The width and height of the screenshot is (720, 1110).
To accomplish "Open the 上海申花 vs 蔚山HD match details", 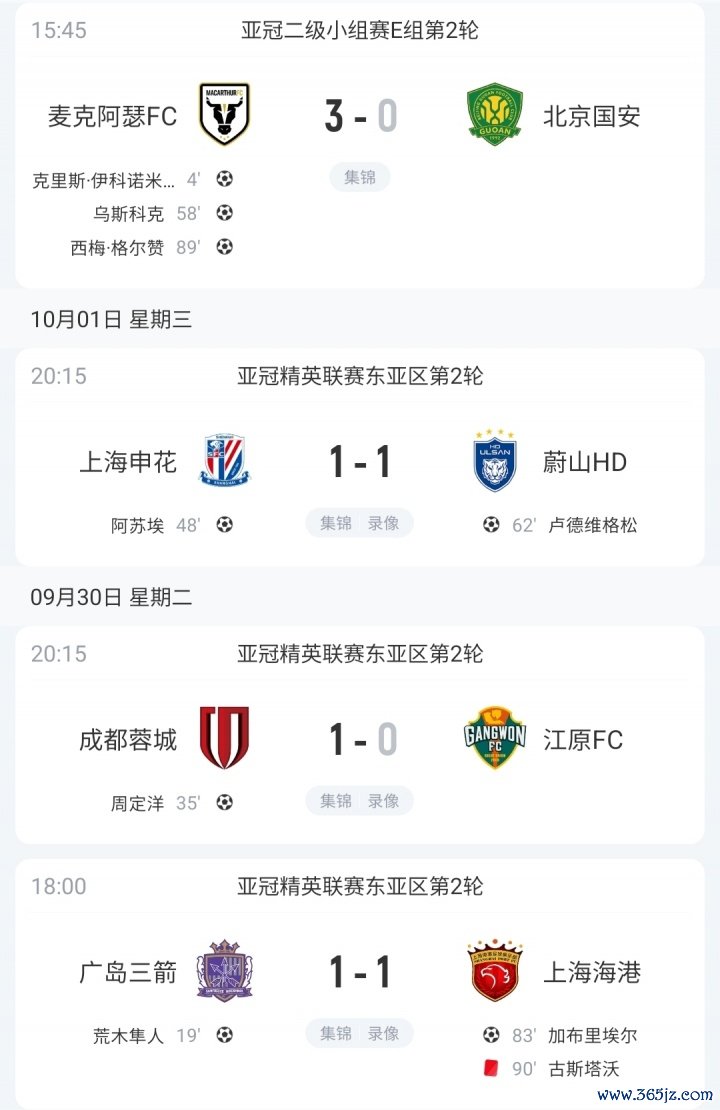I will click(x=360, y=462).
